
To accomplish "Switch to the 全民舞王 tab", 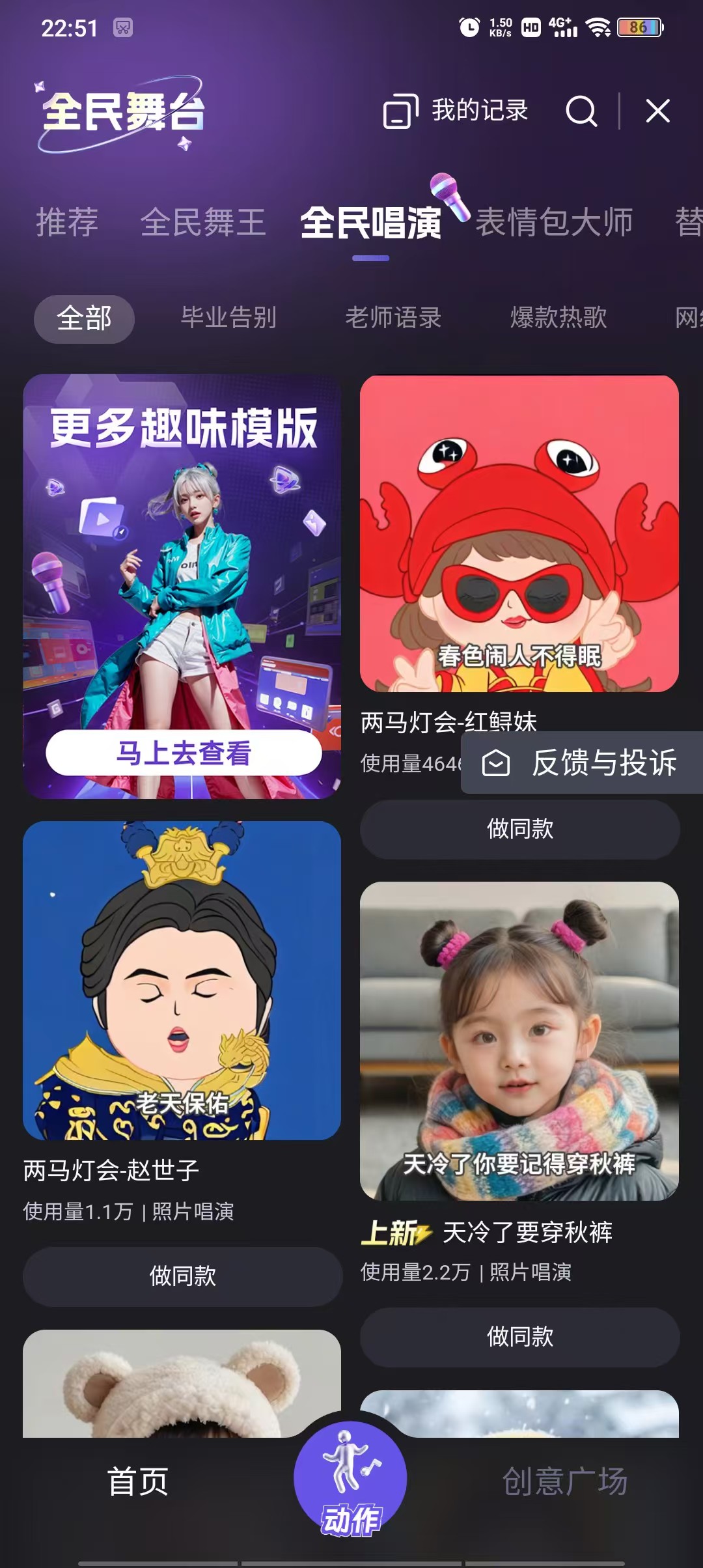I will click(203, 222).
